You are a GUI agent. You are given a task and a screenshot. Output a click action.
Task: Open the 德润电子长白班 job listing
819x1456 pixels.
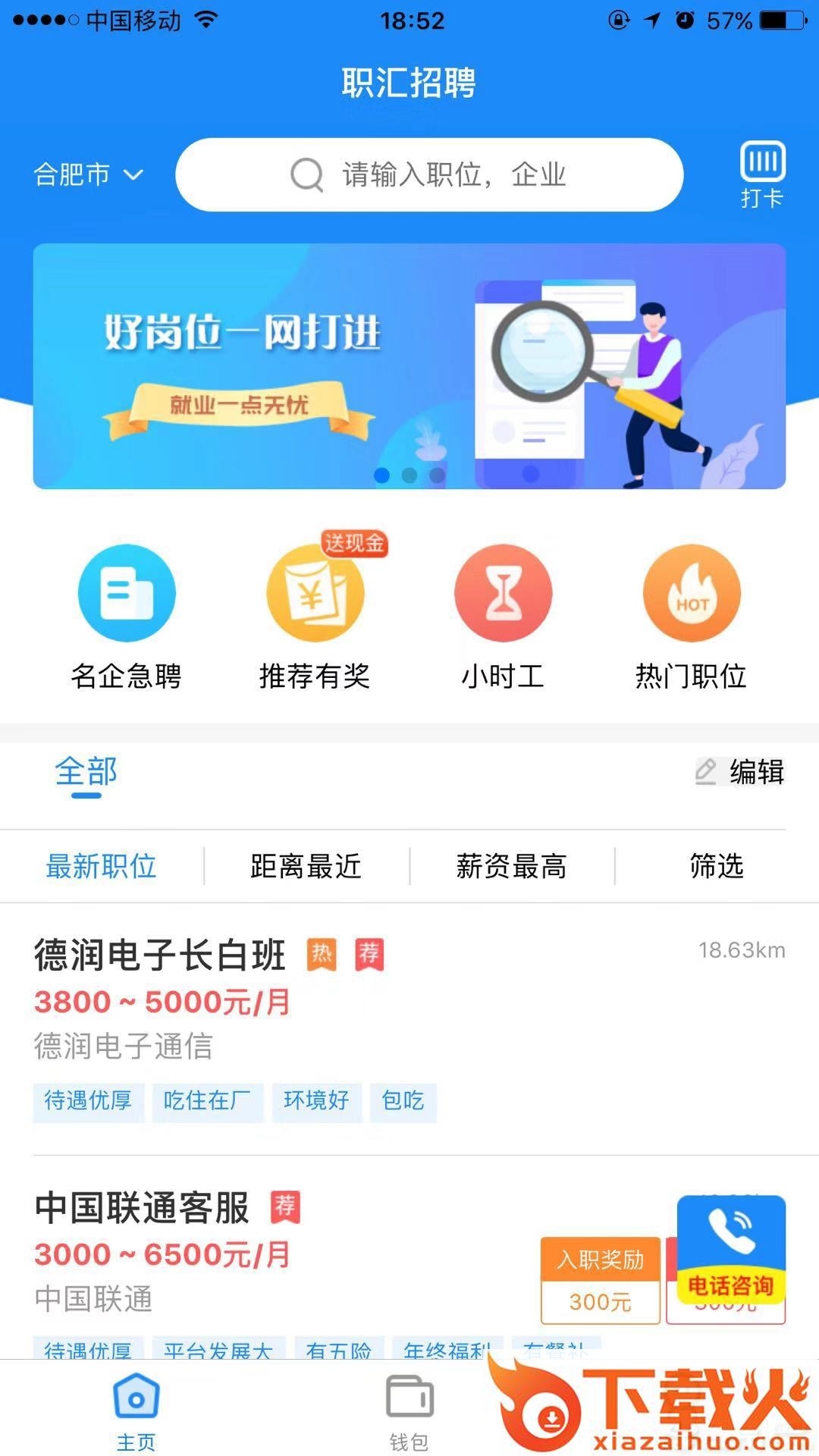click(x=409, y=1029)
